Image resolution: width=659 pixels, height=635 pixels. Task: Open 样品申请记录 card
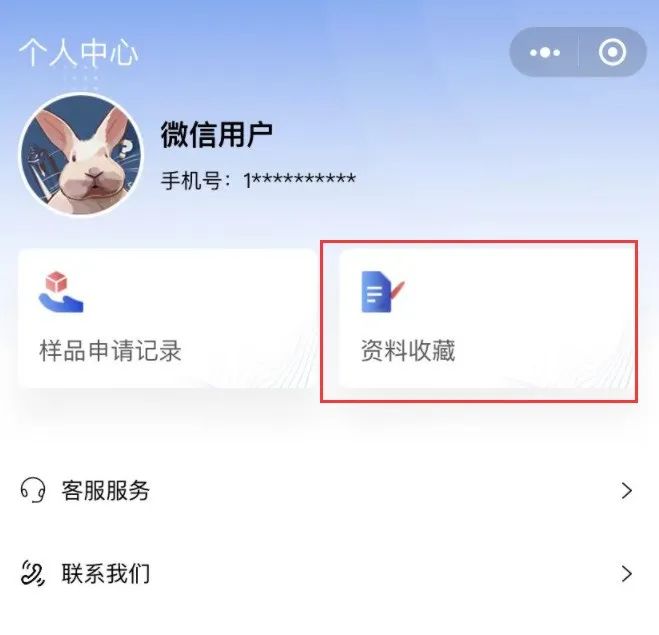(165, 318)
